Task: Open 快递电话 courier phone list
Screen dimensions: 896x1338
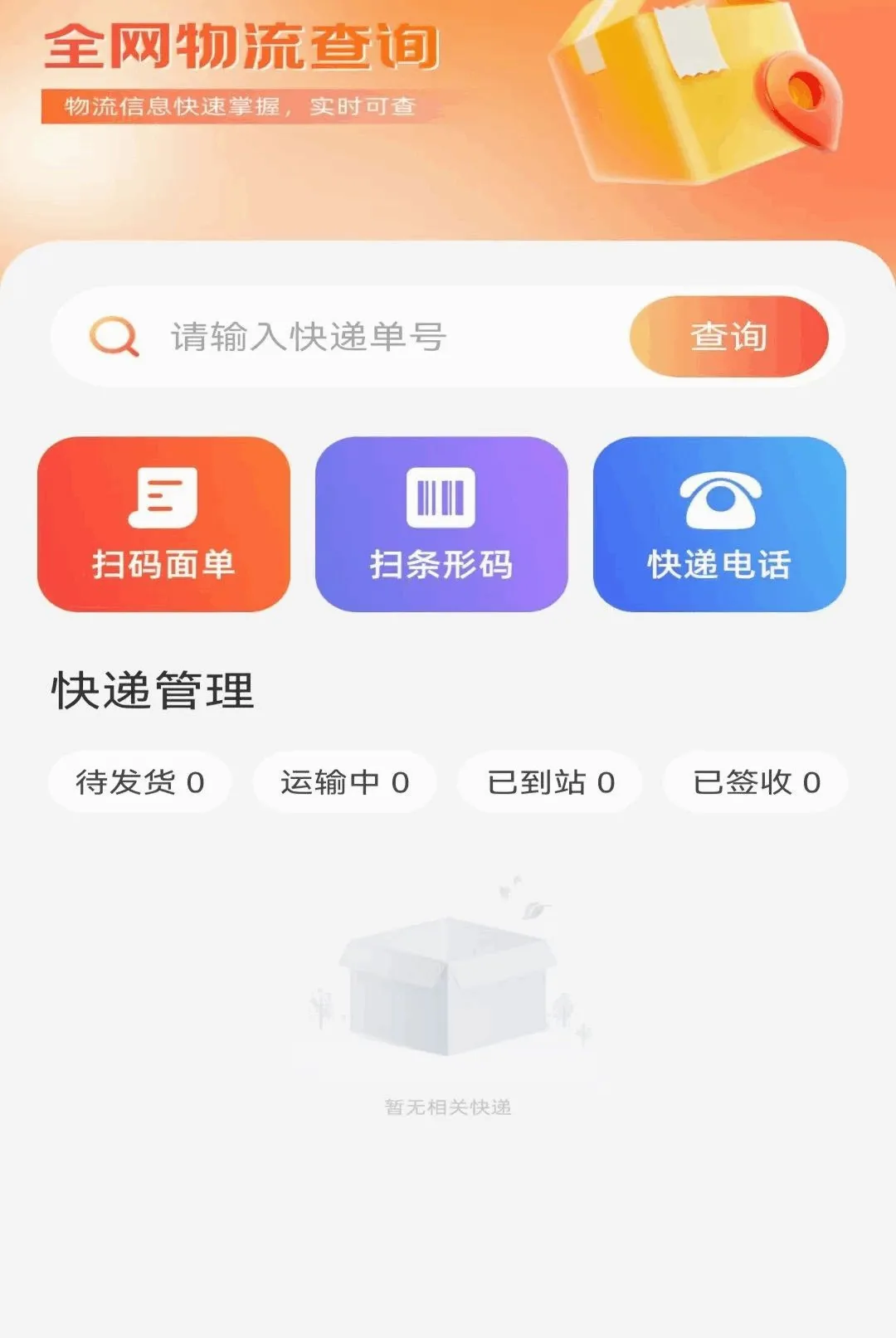Action: click(x=719, y=524)
